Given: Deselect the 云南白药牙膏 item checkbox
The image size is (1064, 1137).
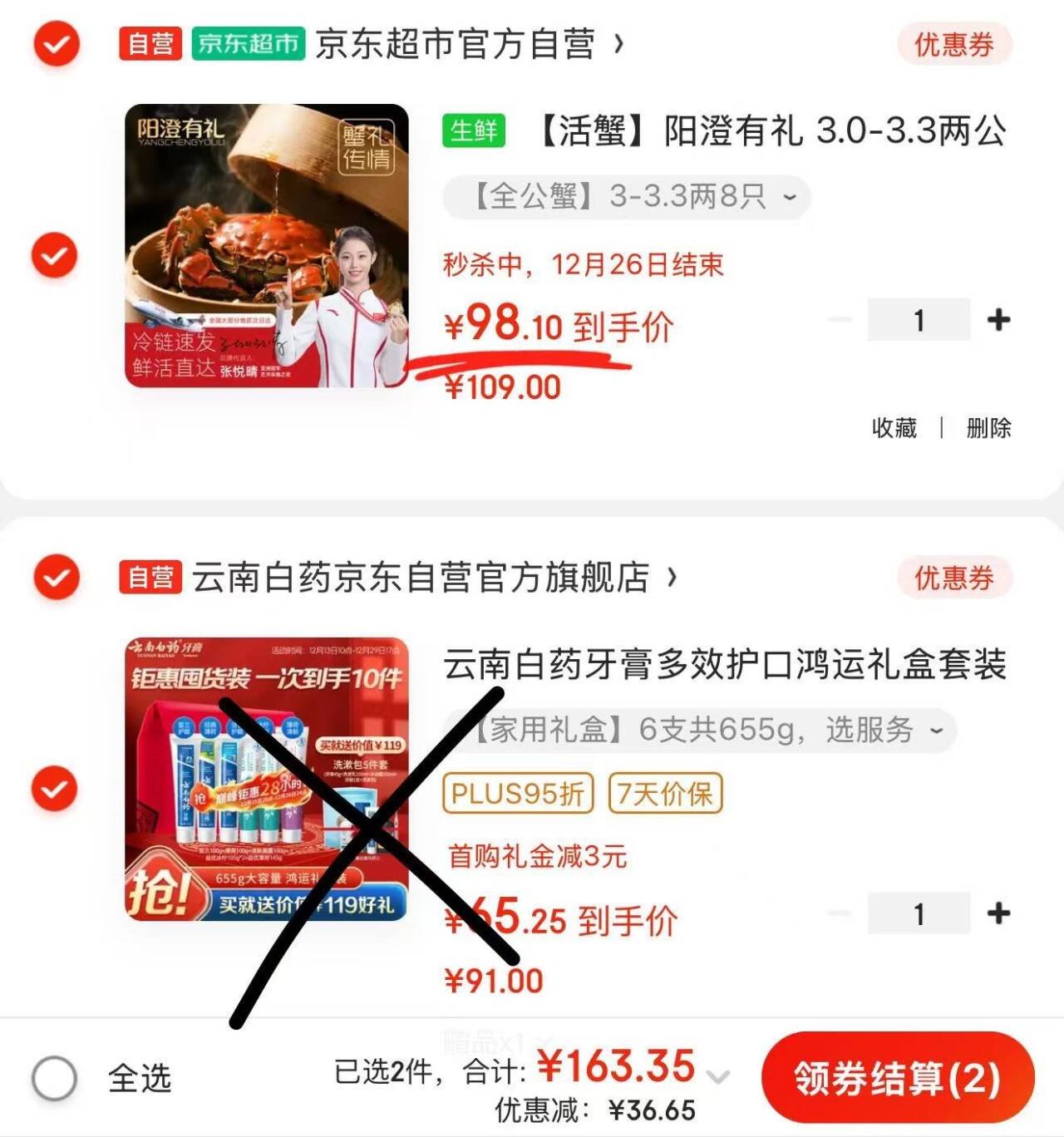Looking at the screenshot, I should (x=55, y=789).
